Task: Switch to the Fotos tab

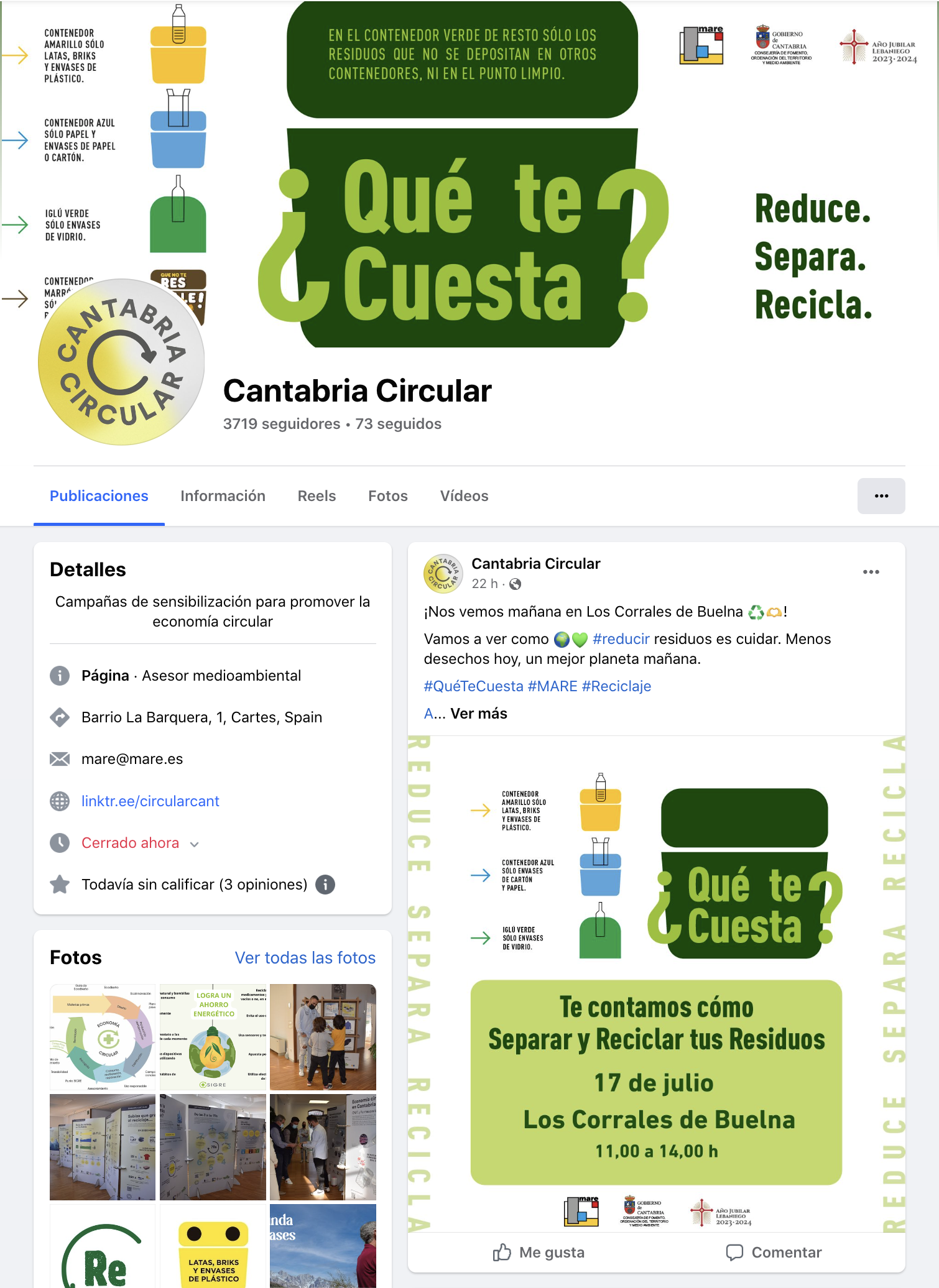Action: coord(387,496)
